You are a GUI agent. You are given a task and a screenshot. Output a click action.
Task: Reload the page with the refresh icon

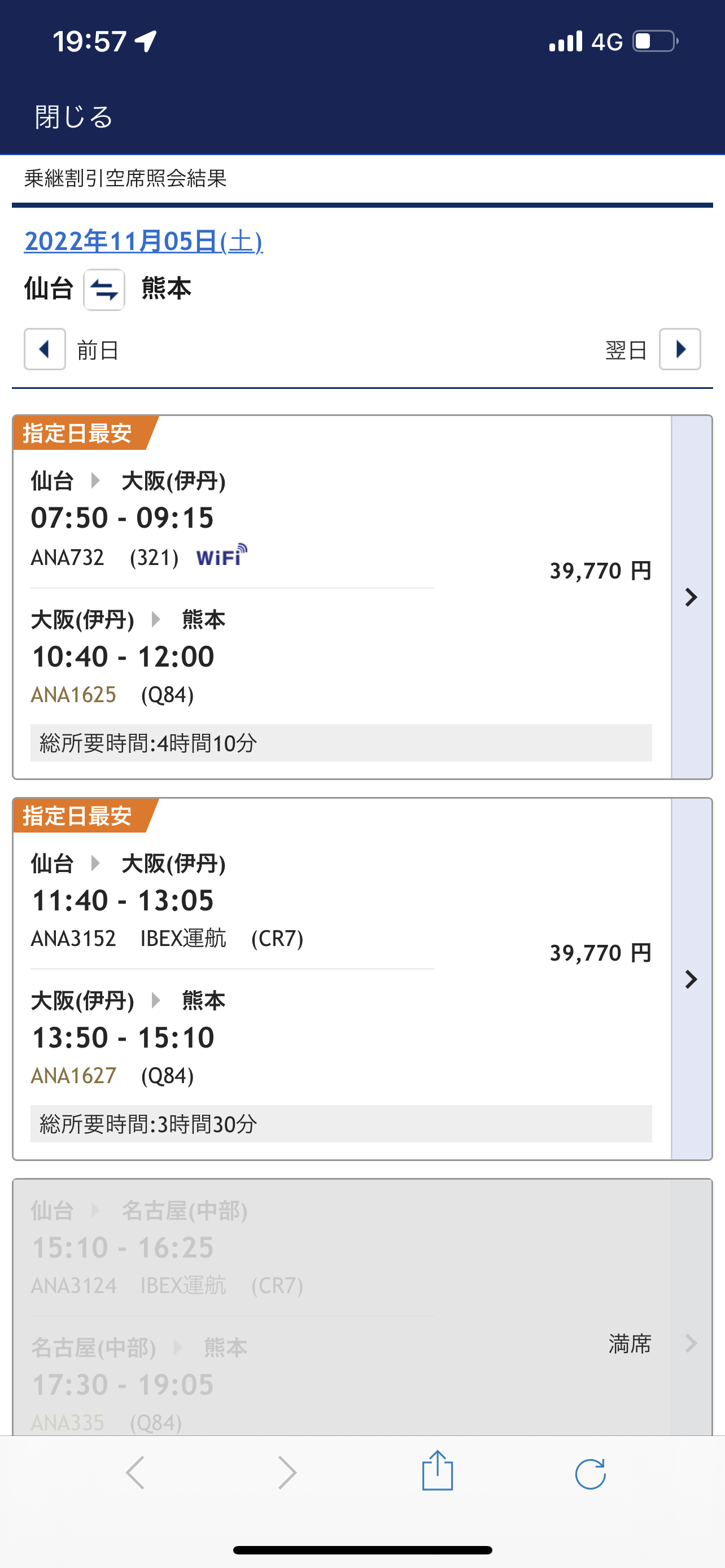(590, 1474)
